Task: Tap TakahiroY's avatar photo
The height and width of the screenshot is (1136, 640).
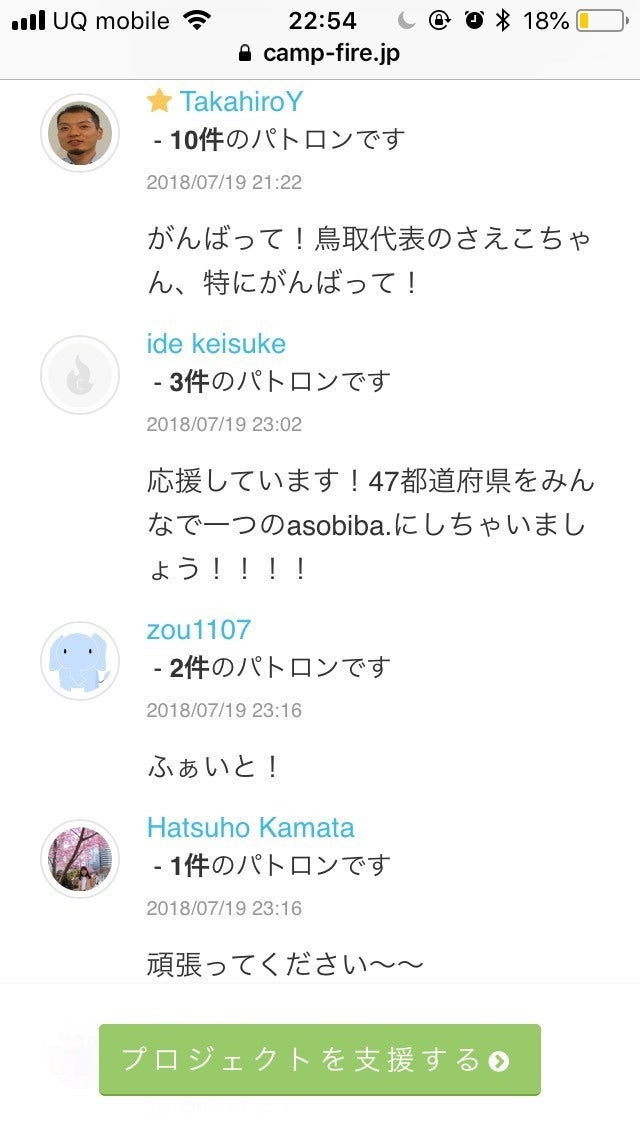Action: [80, 133]
